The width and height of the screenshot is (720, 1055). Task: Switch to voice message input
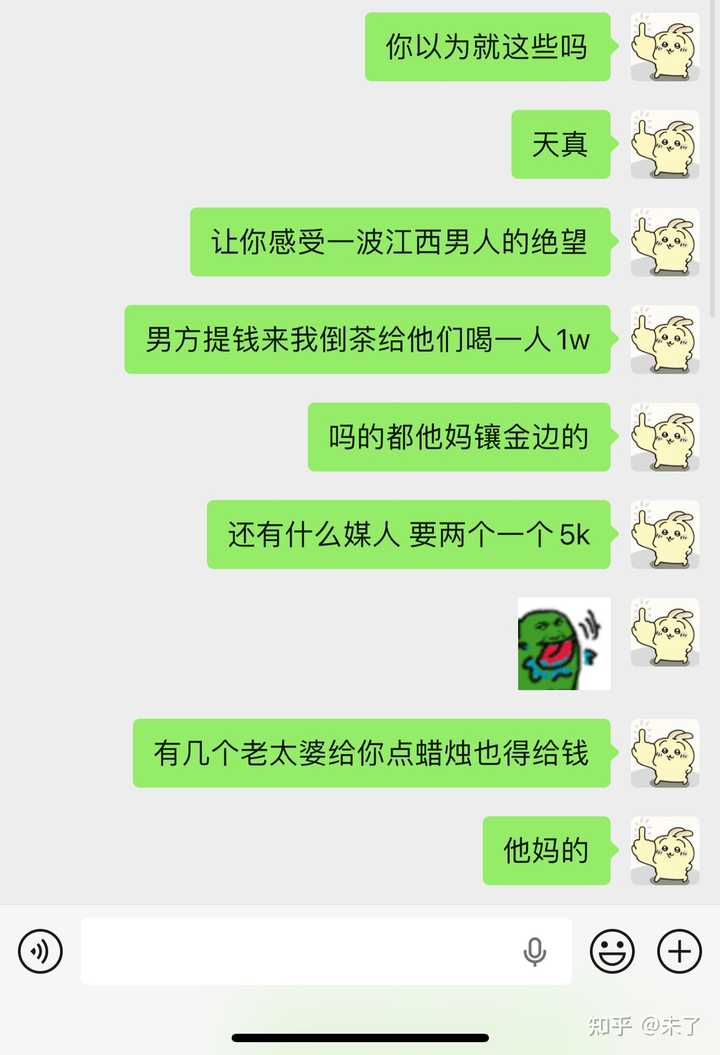click(x=40, y=950)
